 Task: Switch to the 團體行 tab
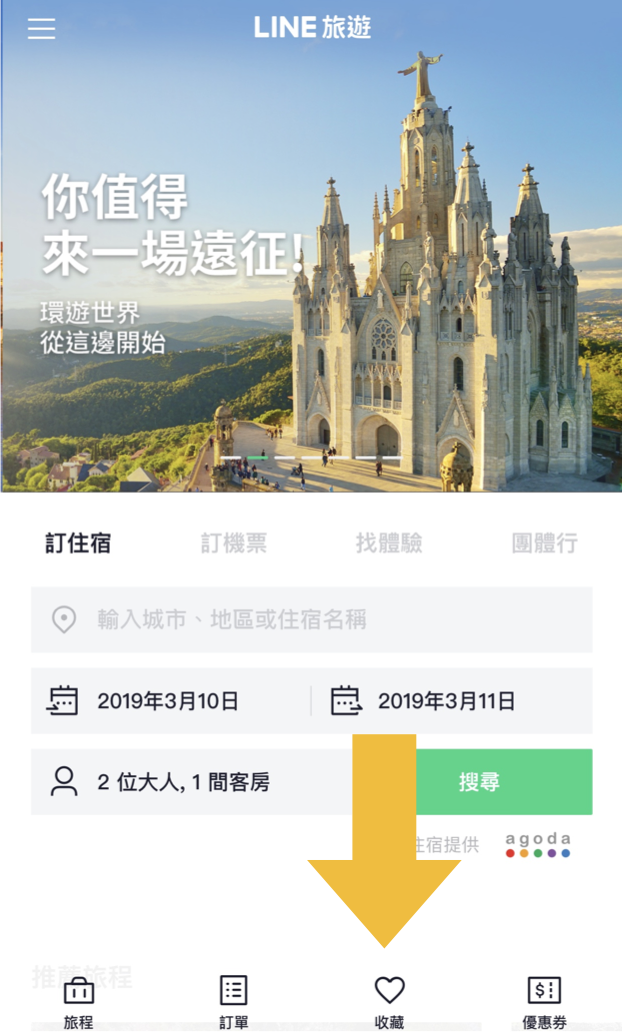point(544,543)
